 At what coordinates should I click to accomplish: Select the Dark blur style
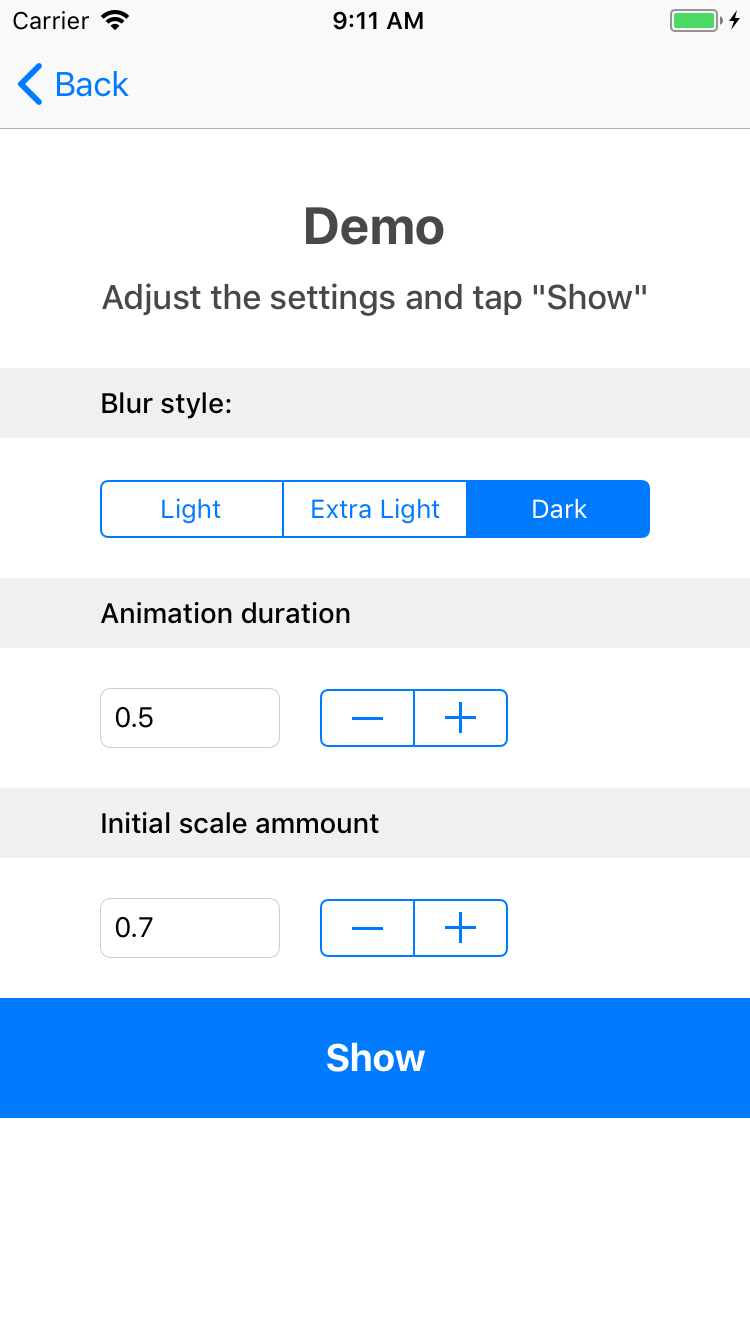[559, 509]
